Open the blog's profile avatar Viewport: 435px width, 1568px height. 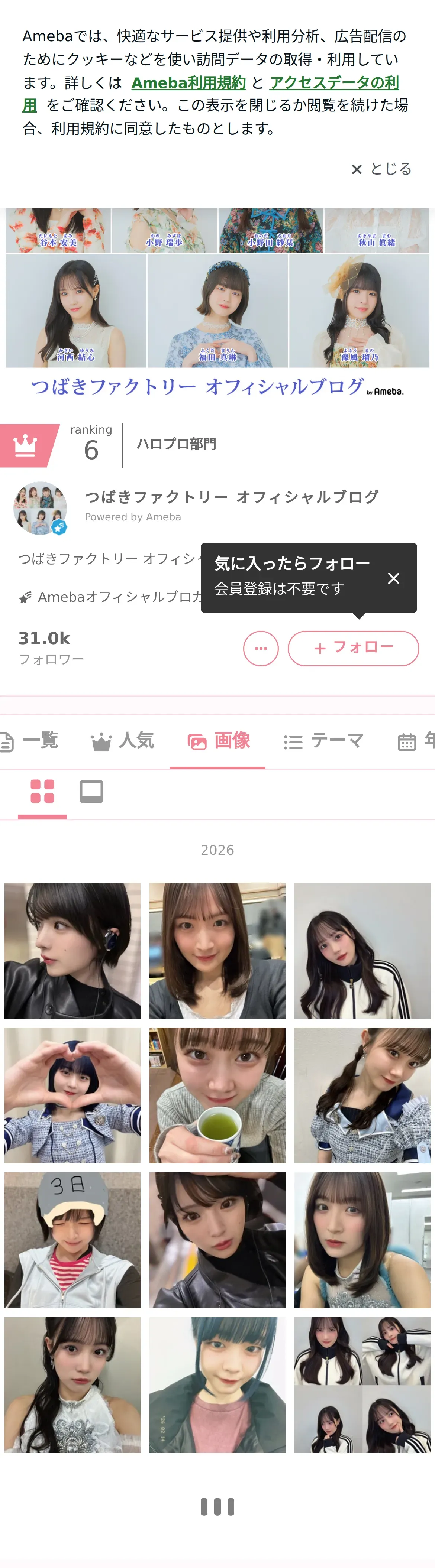40,508
